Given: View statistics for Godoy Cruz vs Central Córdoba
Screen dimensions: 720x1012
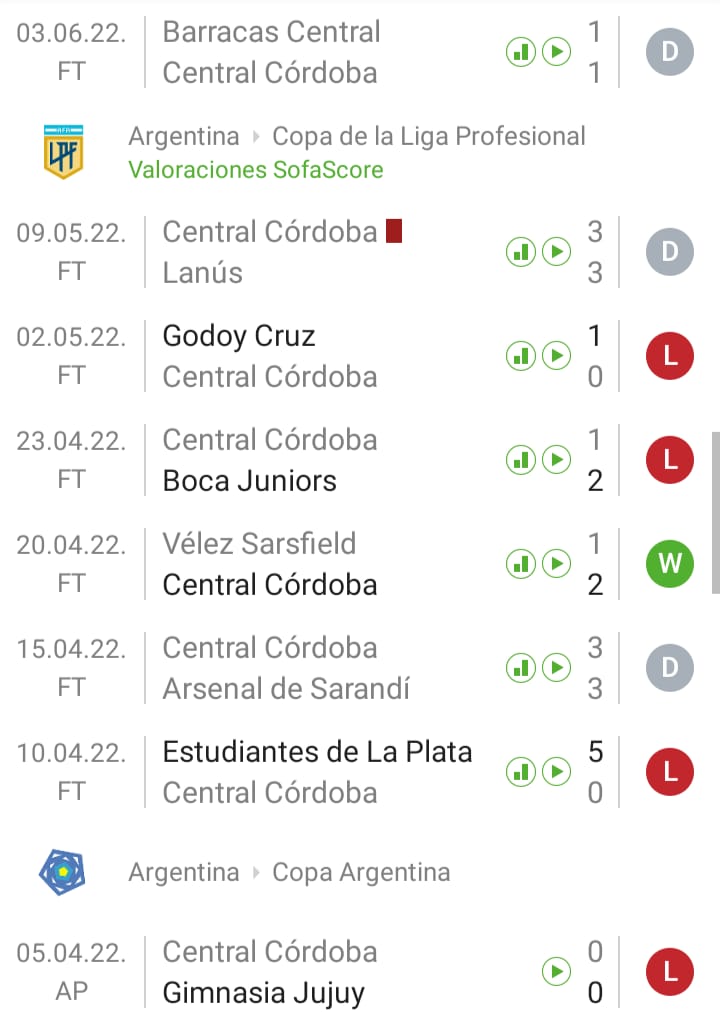Looking at the screenshot, I should 520,356.
